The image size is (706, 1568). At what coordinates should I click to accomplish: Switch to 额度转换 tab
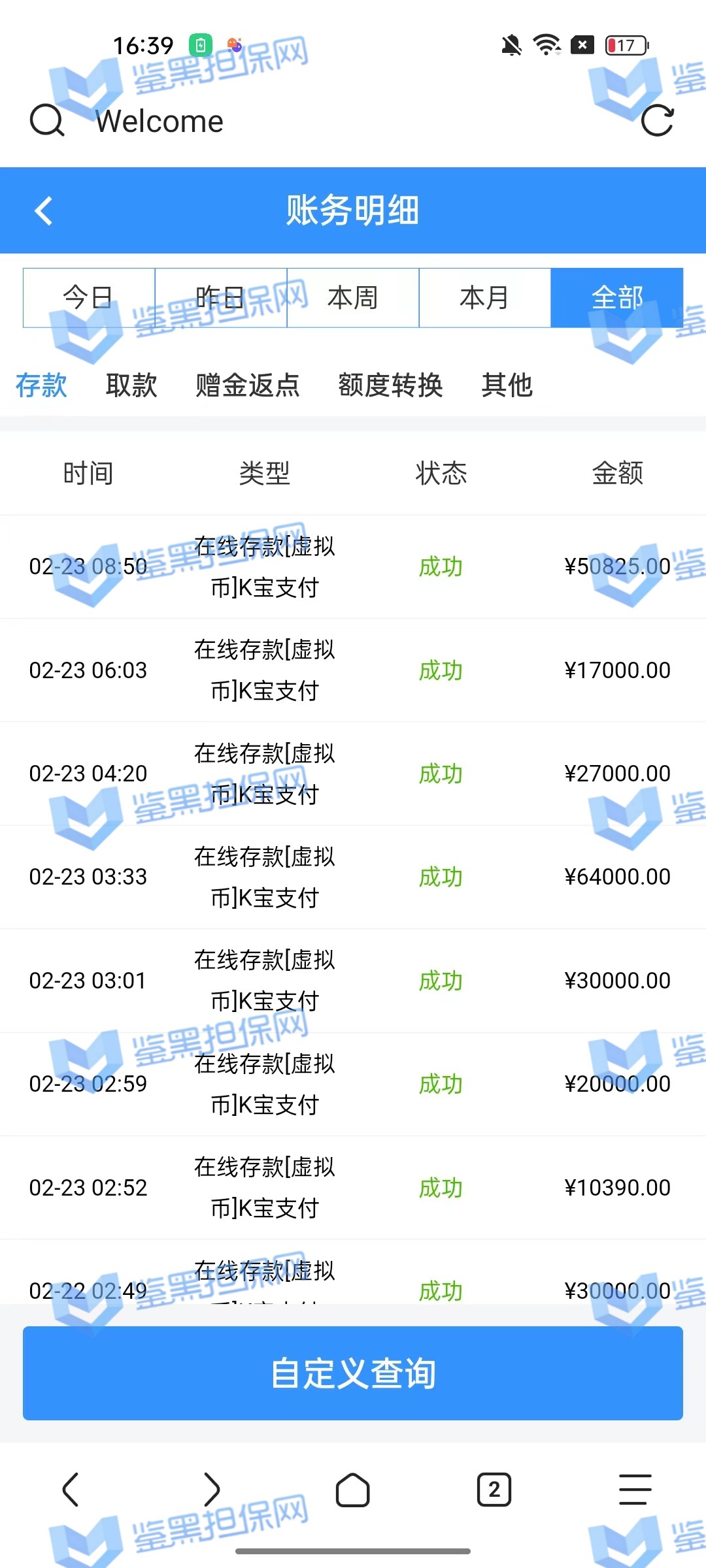coord(390,385)
